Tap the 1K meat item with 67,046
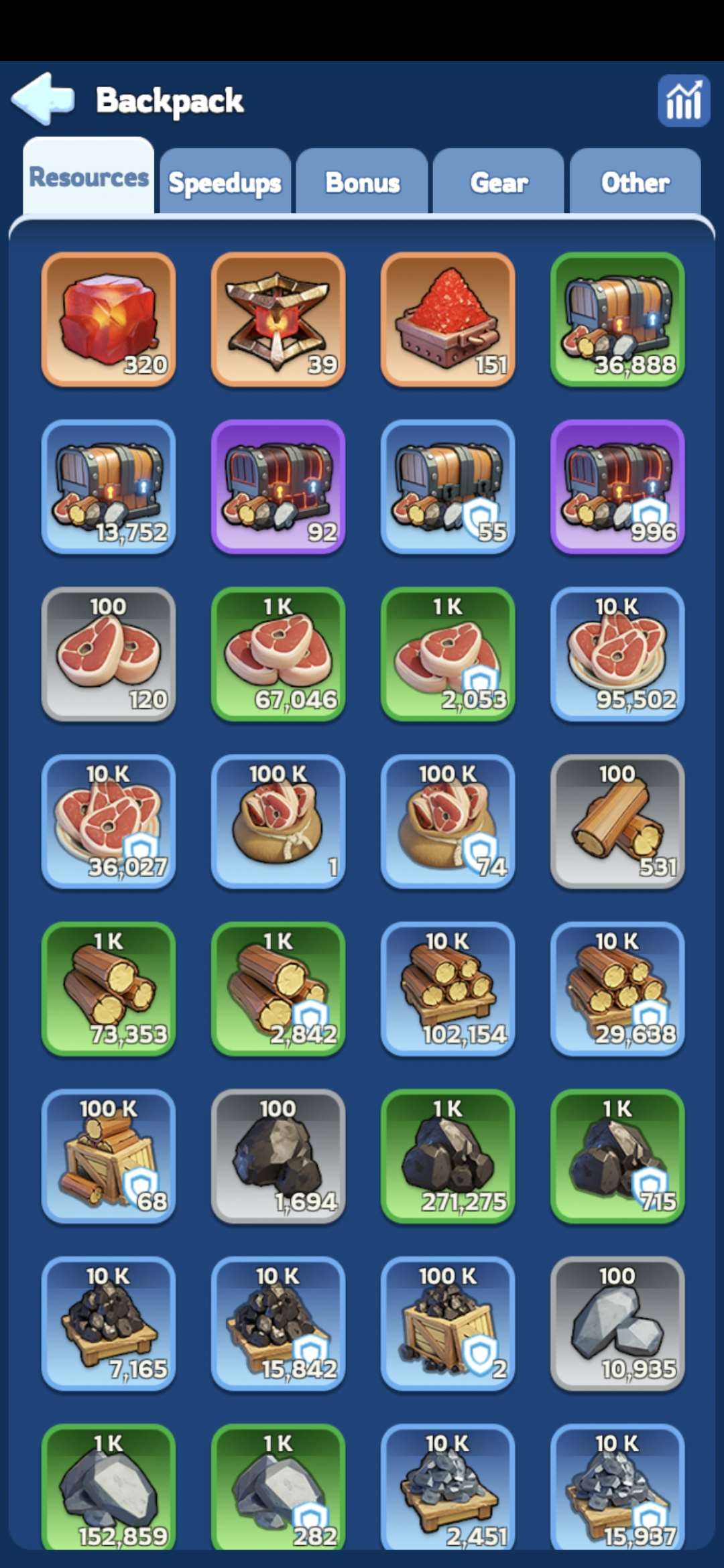The height and width of the screenshot is (1568, 724). point(278,654)
